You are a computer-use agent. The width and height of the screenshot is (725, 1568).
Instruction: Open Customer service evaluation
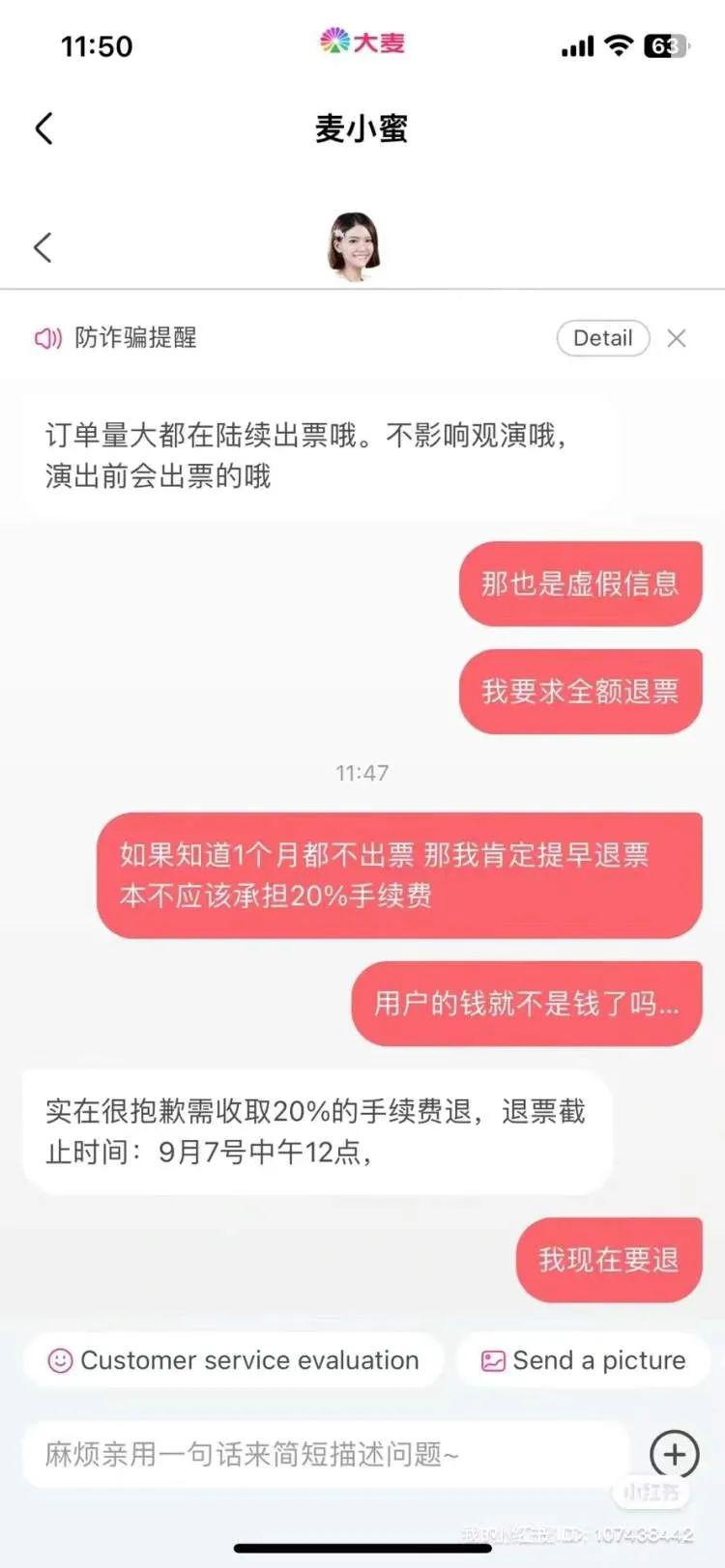click(x=234, y=1360)
